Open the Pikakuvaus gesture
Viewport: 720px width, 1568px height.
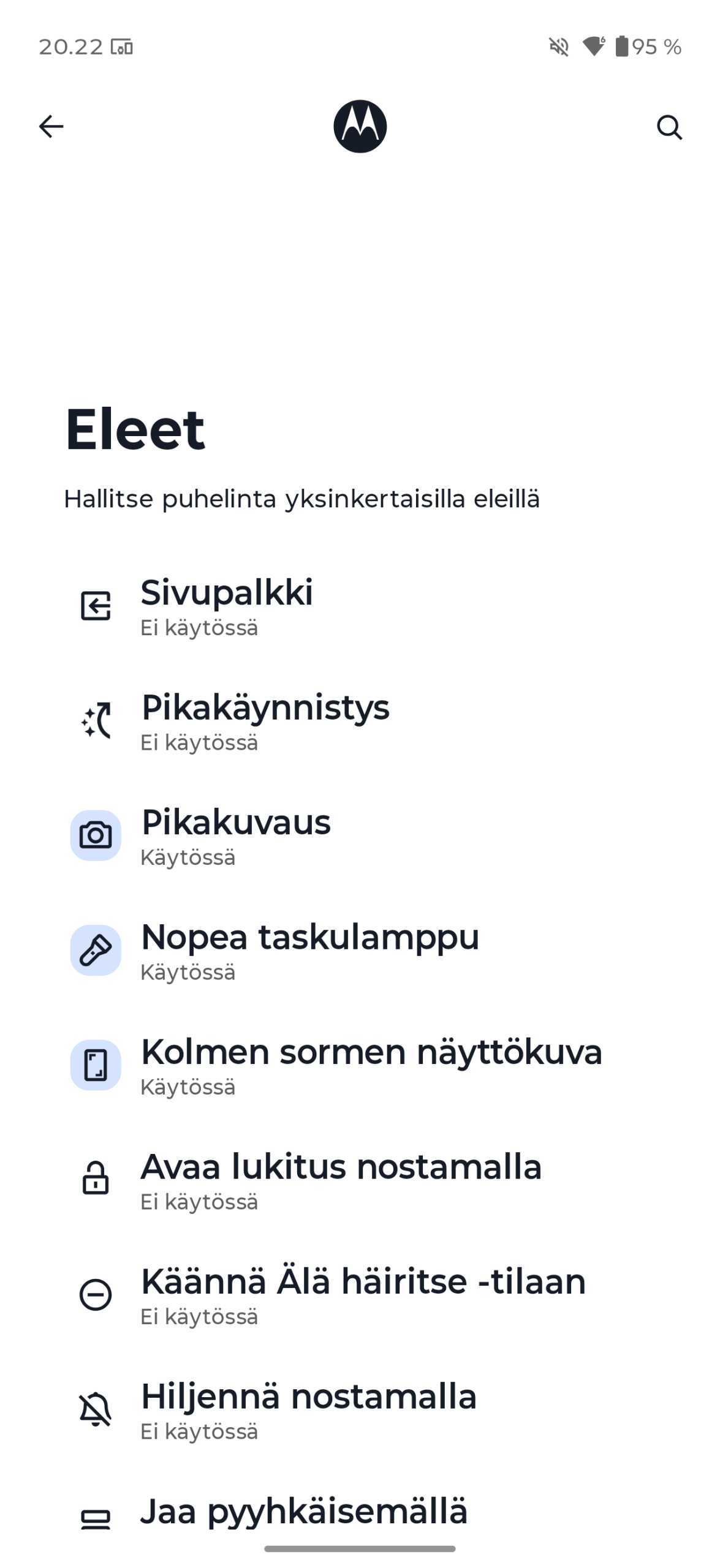pos(360,836)
